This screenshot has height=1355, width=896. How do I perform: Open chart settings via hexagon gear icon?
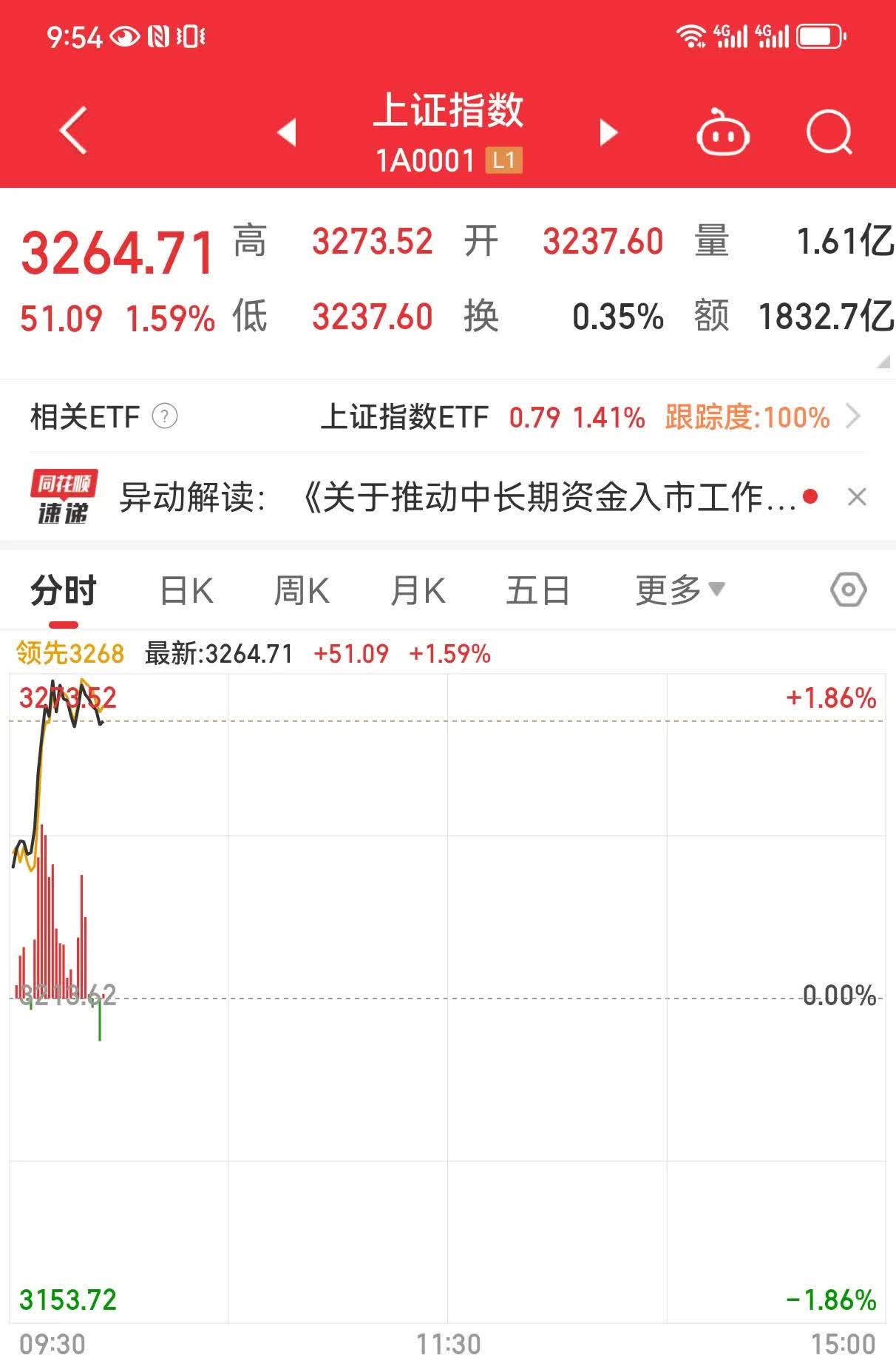point(847,589)
